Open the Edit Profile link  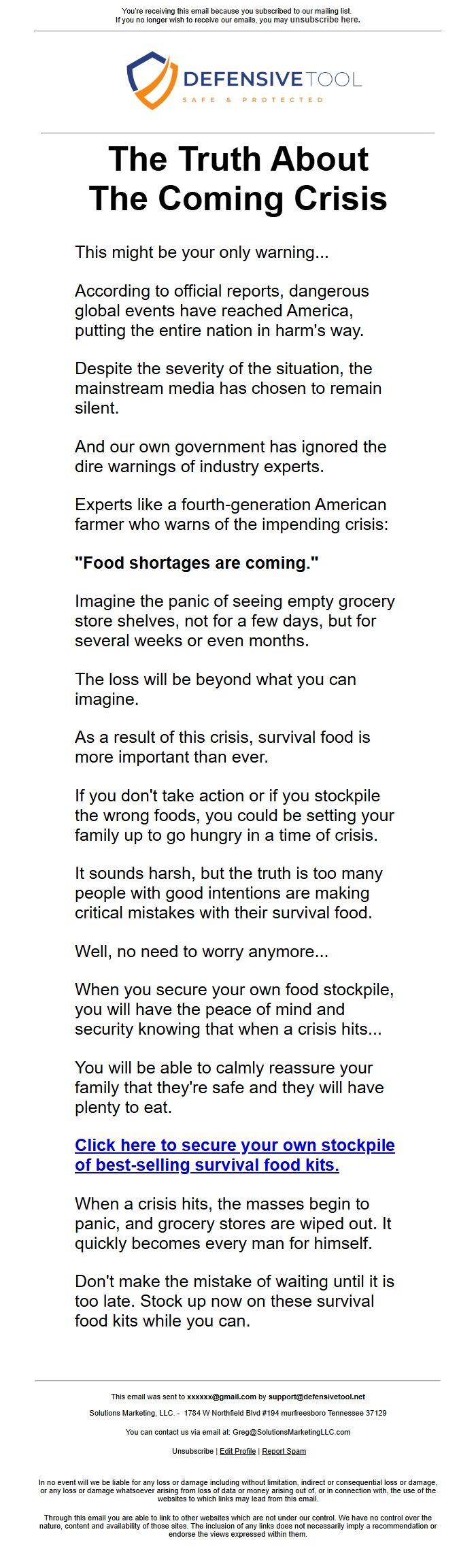(x=237, y=1451)
